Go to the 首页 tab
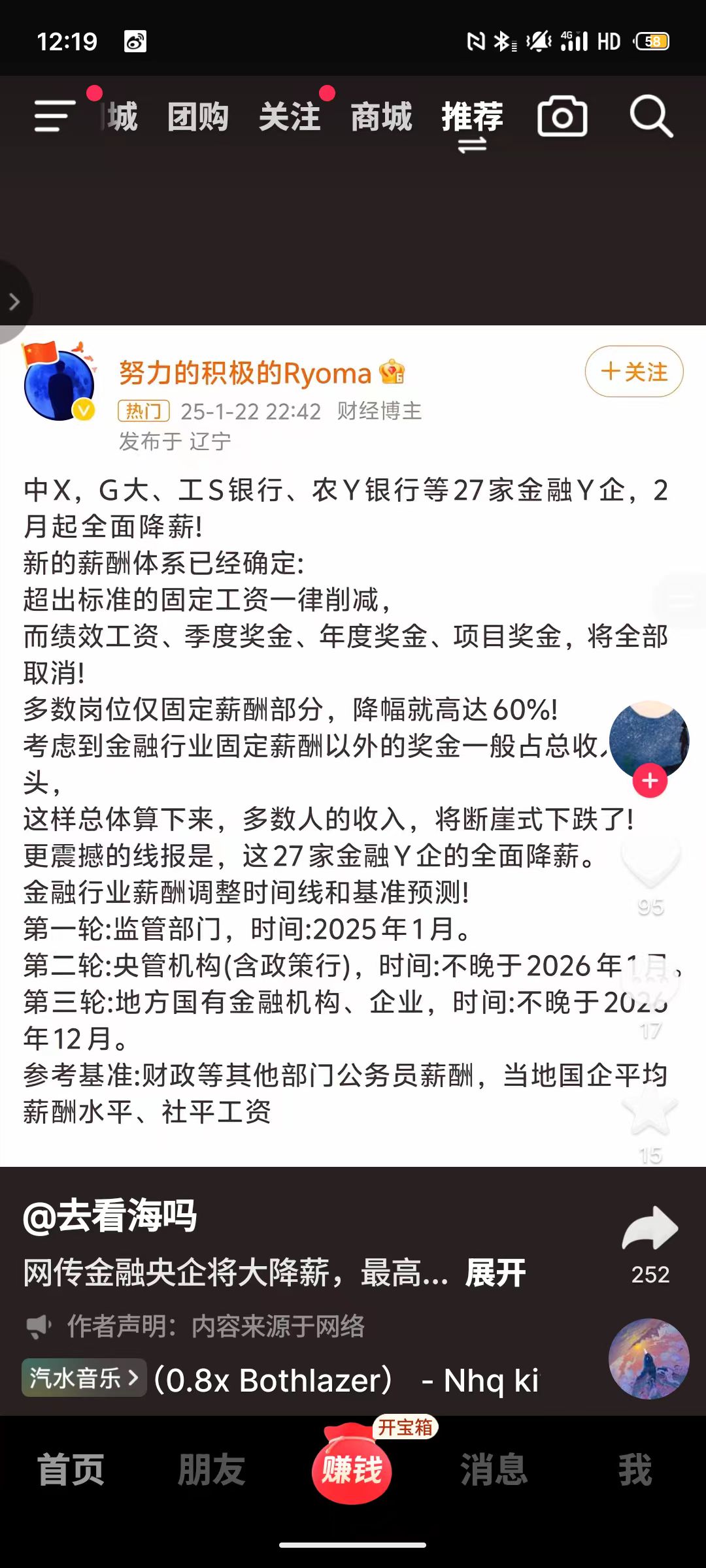Screen dimensions: 706x1568 point(71,1470)
